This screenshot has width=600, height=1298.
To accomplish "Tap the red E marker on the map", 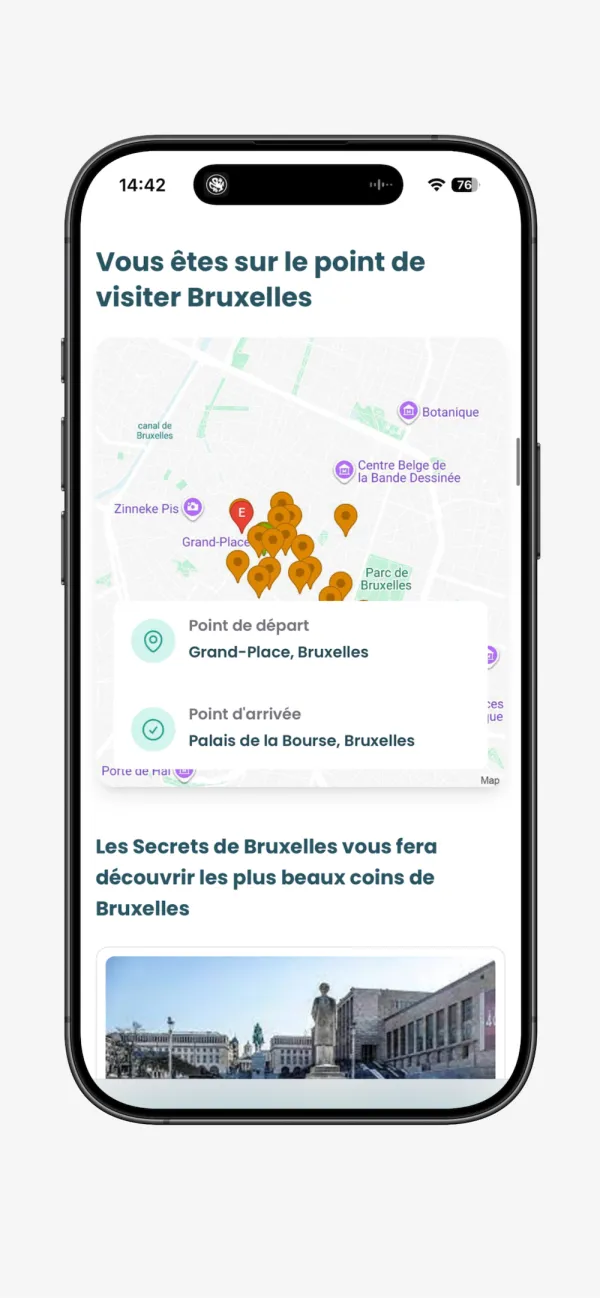I will click(x=241, y=513).
